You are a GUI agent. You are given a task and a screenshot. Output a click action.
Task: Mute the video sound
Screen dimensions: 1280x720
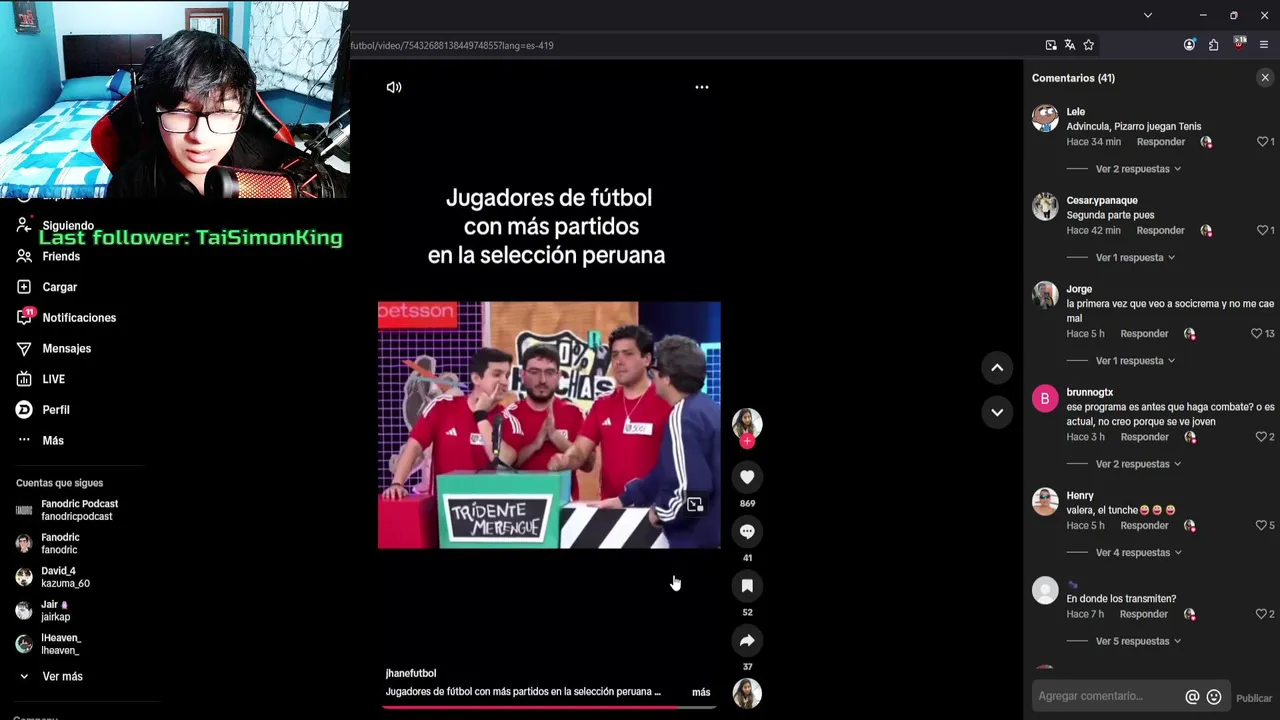click(x=394, y=87)
